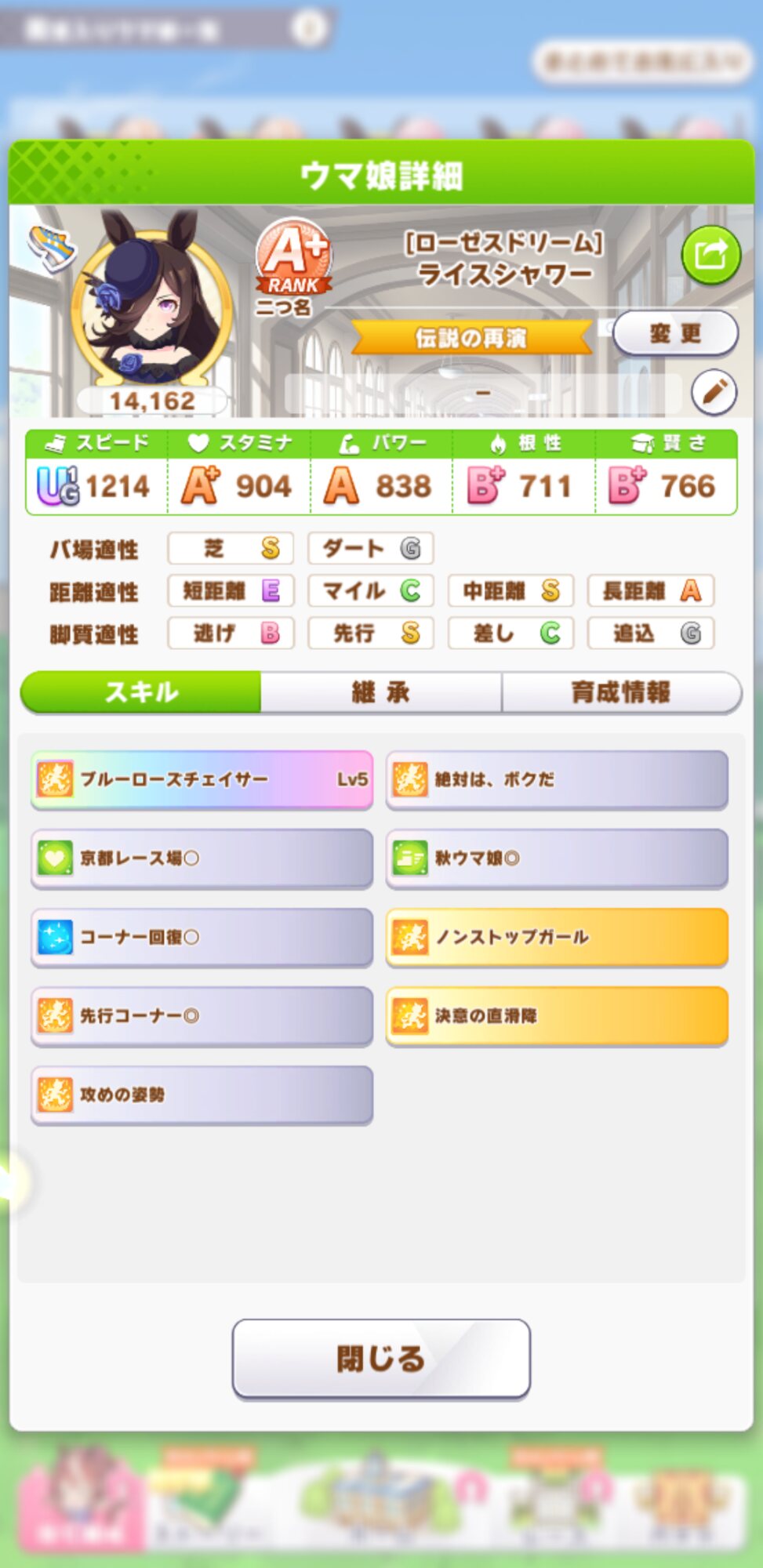
Task: Show 決意の直滑降 skill info
Action: (557, 1016)
